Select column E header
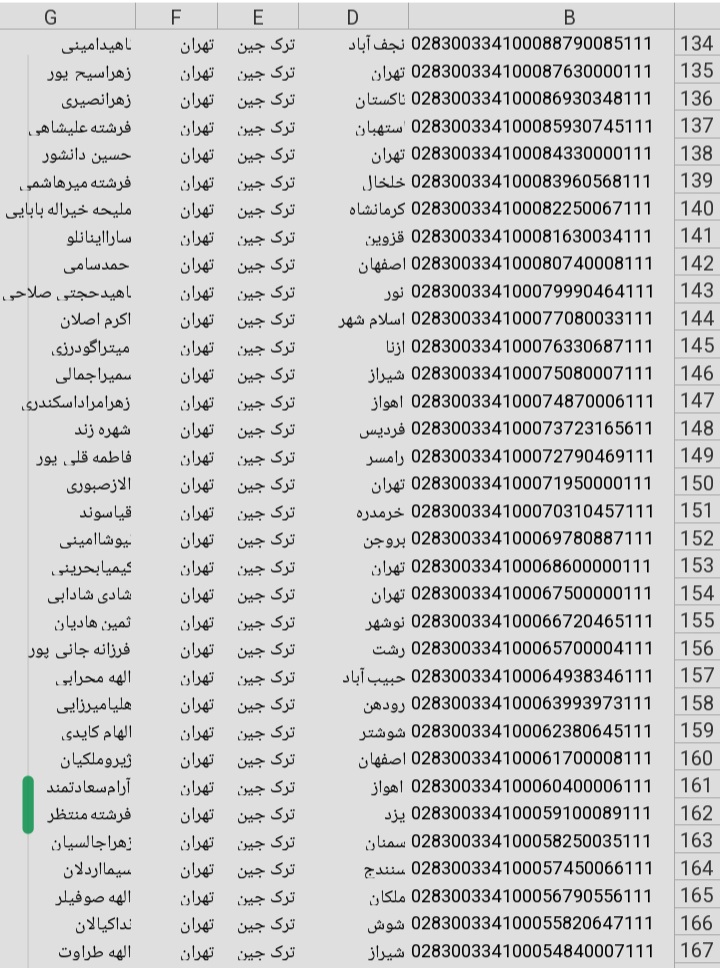The image size is (720, 968). pyautogui.click(x=258, y=16)
